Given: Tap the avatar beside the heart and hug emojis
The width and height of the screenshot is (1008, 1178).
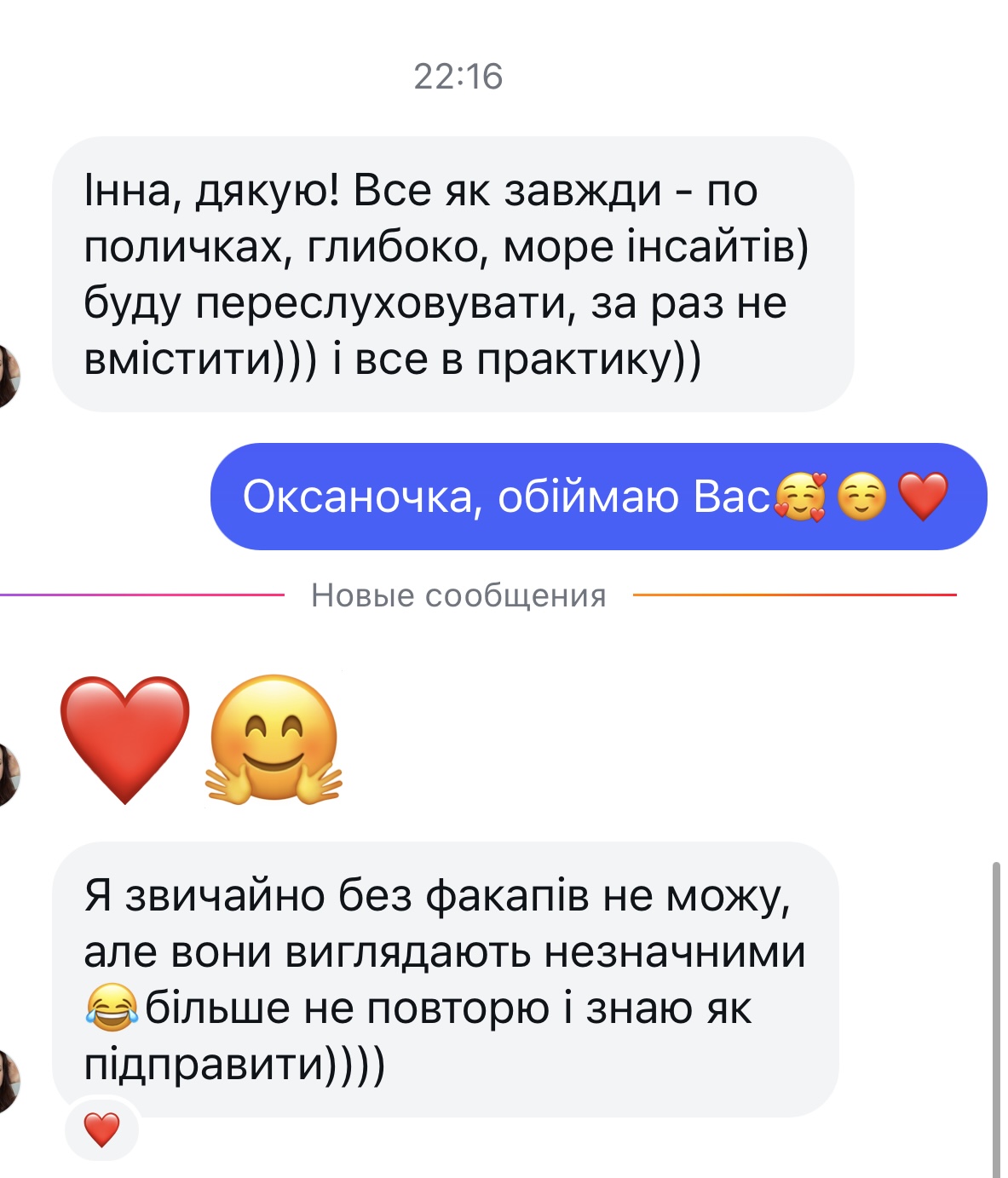Looking at the screenshot, I should 8,774.
